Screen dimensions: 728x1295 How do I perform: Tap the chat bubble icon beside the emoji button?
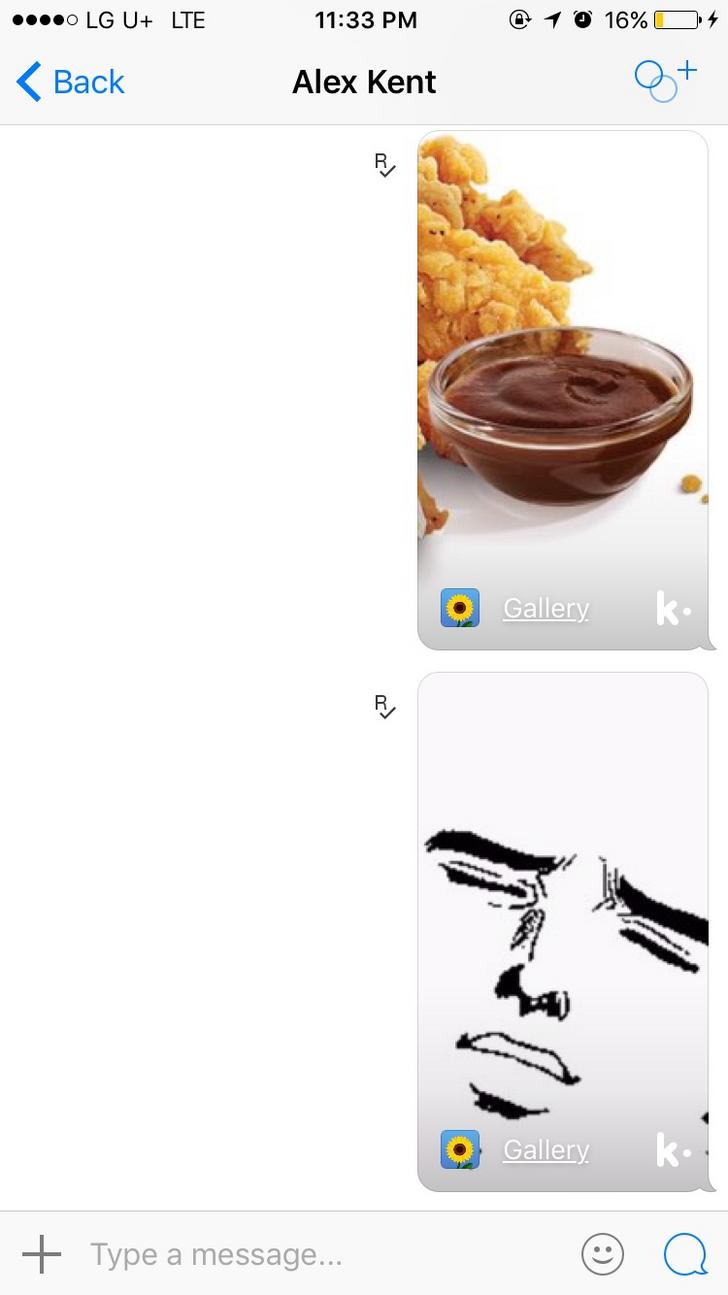[685, 1254]
